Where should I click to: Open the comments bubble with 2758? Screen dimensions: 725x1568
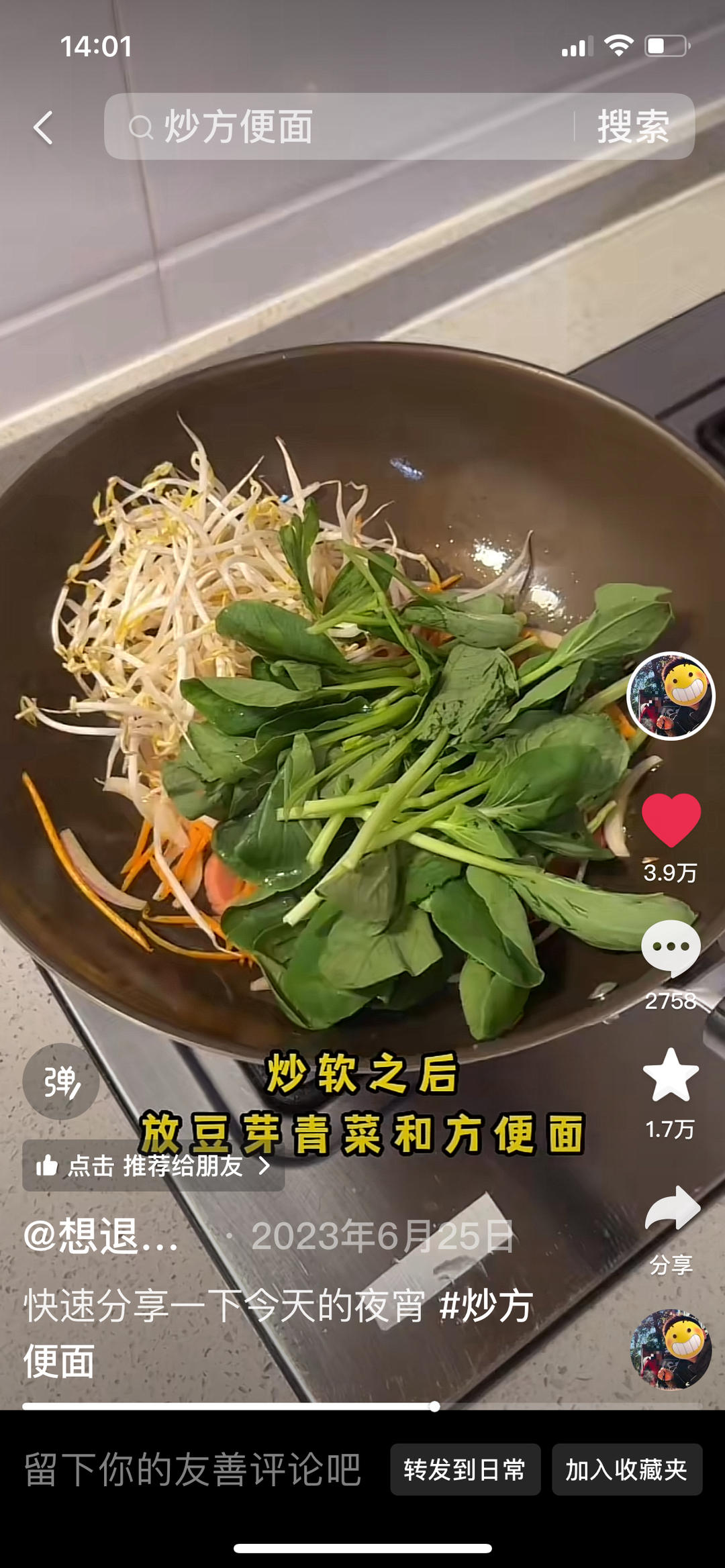(671, 947)
